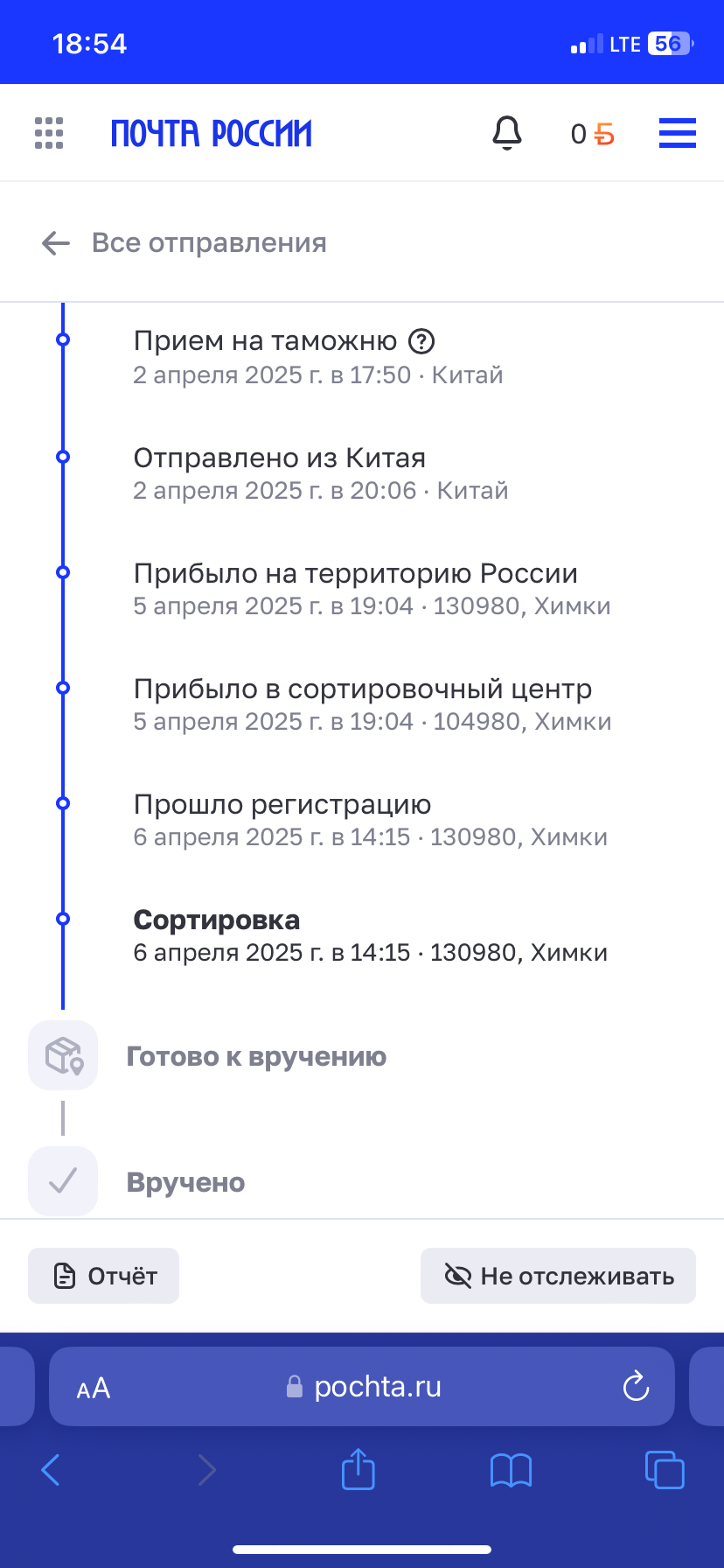Open the notifications bell
The image size is (724, 1568).
pyautogui.click(x=507, y=133)
